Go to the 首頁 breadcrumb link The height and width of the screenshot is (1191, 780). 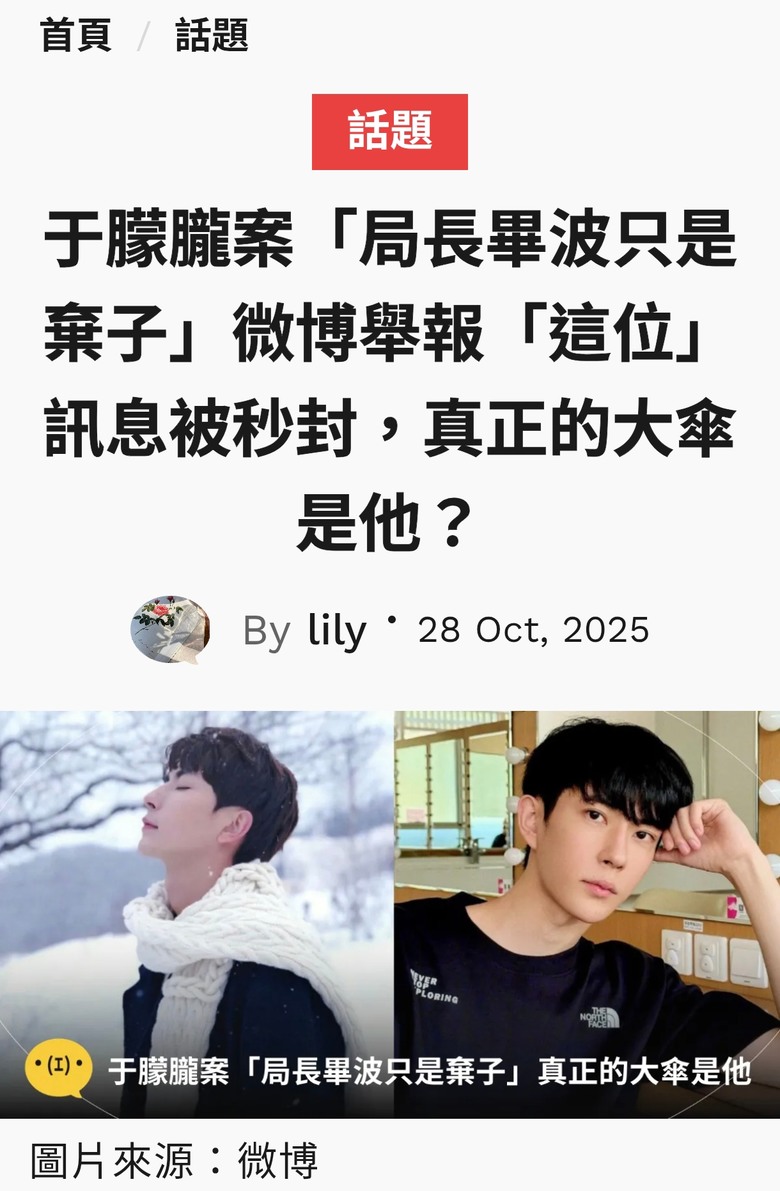76,35
